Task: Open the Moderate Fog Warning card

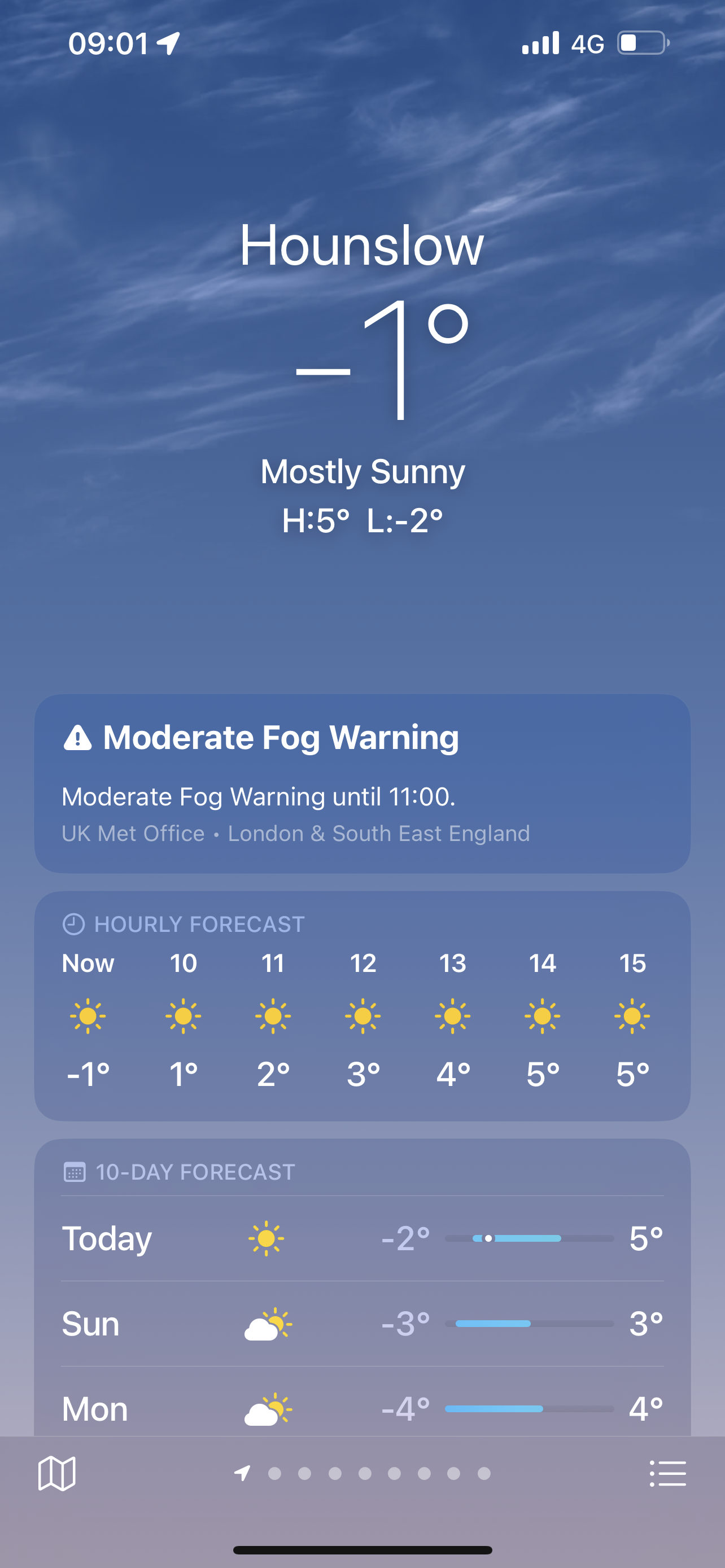Action: point(362,783)
